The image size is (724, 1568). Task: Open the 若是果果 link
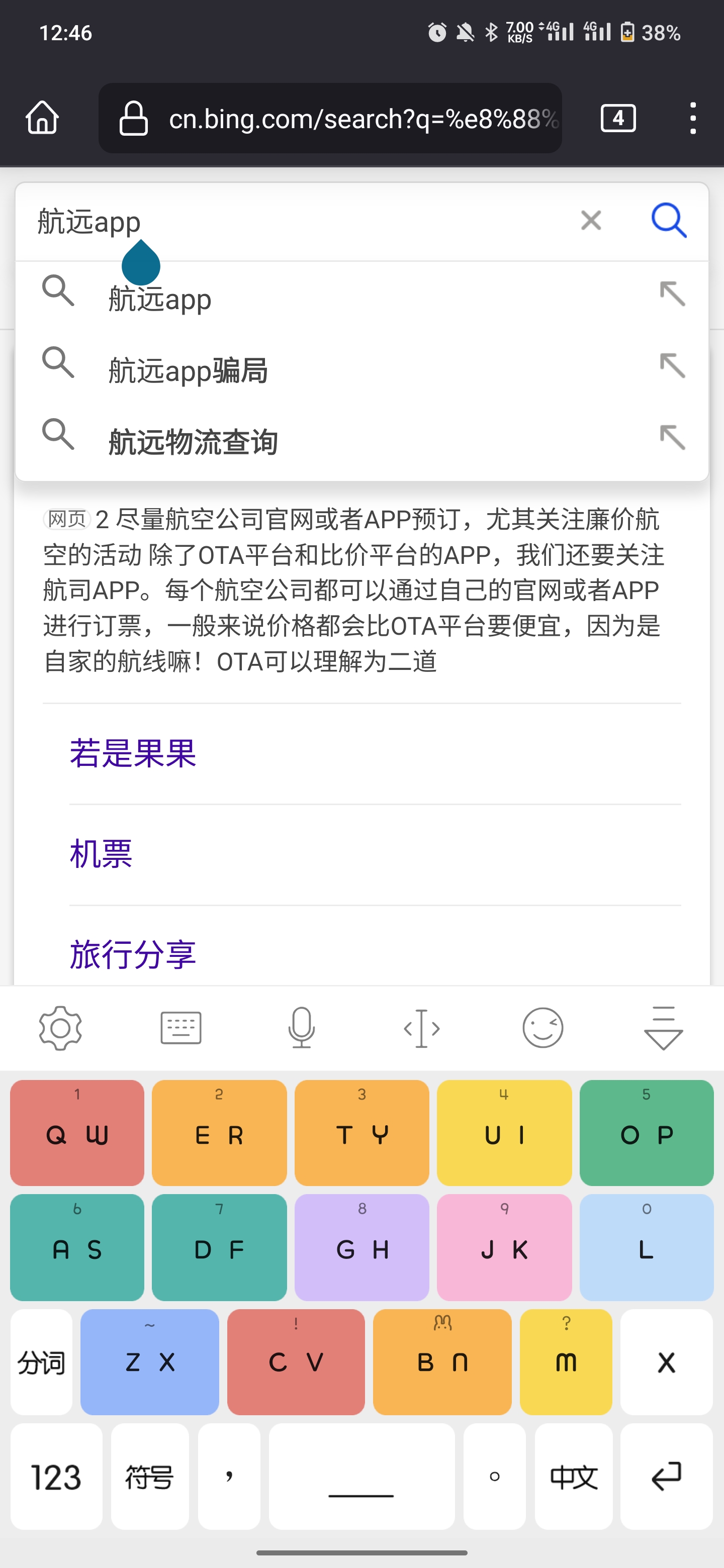point(132,755)
